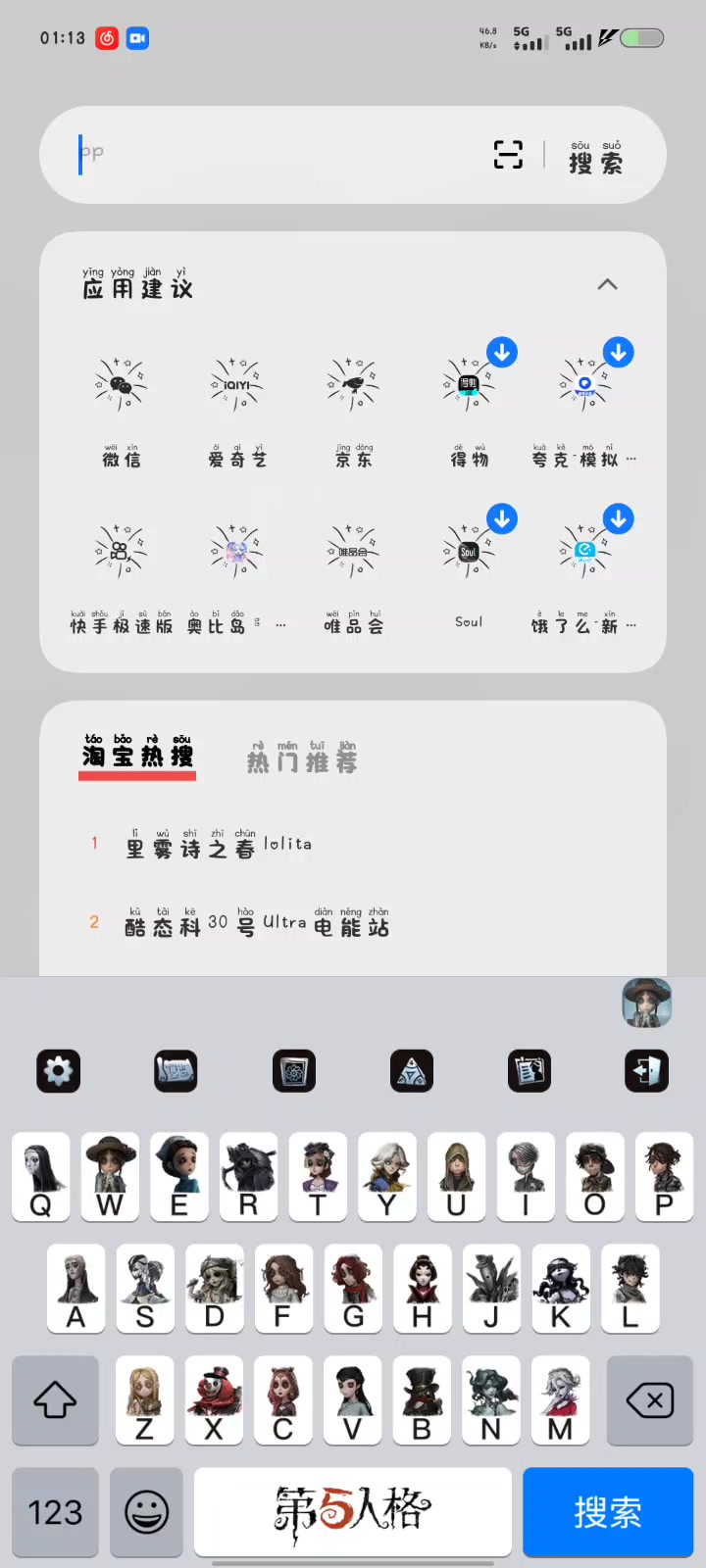
Task: Tap the search input field
Action: [x=279, y=155]
